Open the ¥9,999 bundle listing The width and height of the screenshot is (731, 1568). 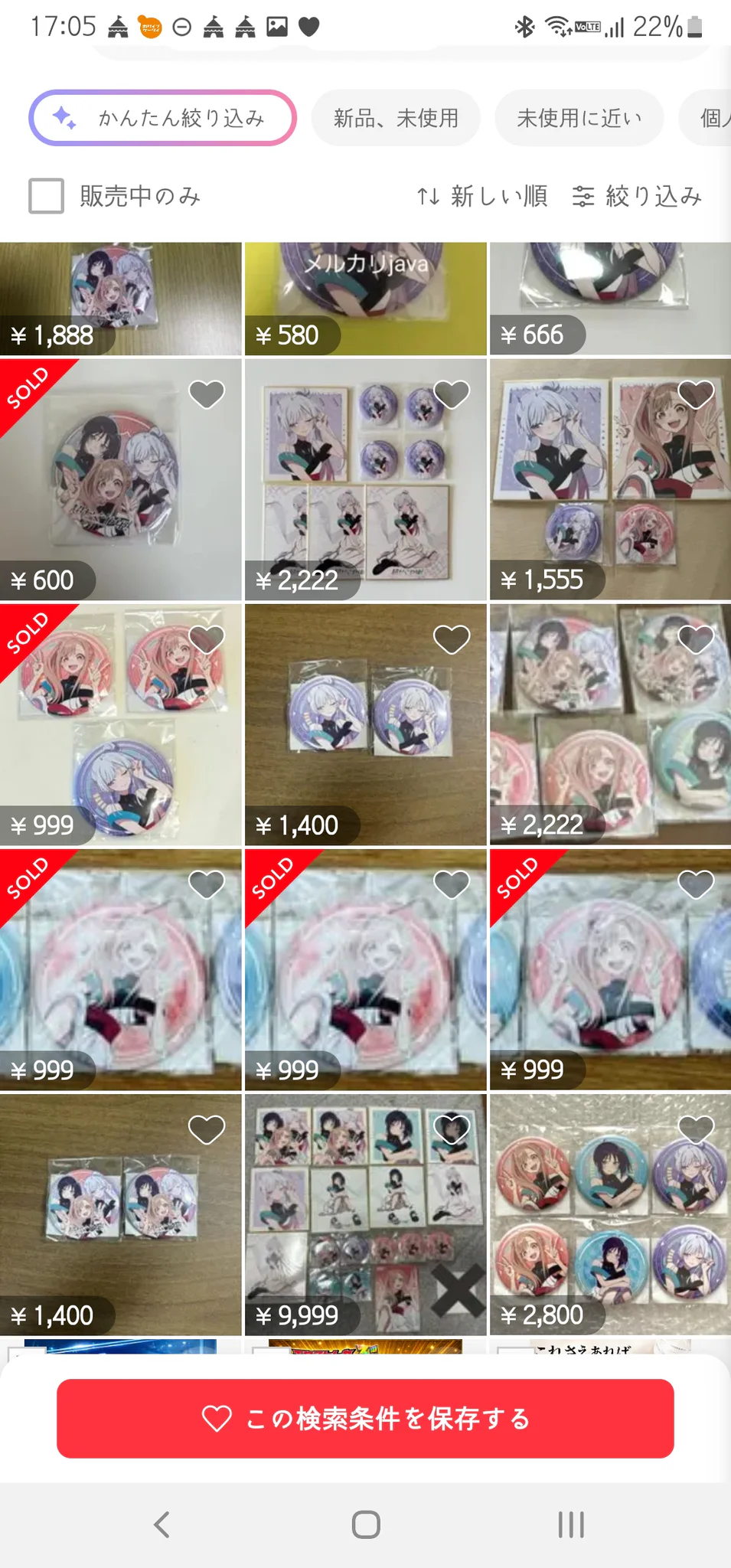(365, 1214)
